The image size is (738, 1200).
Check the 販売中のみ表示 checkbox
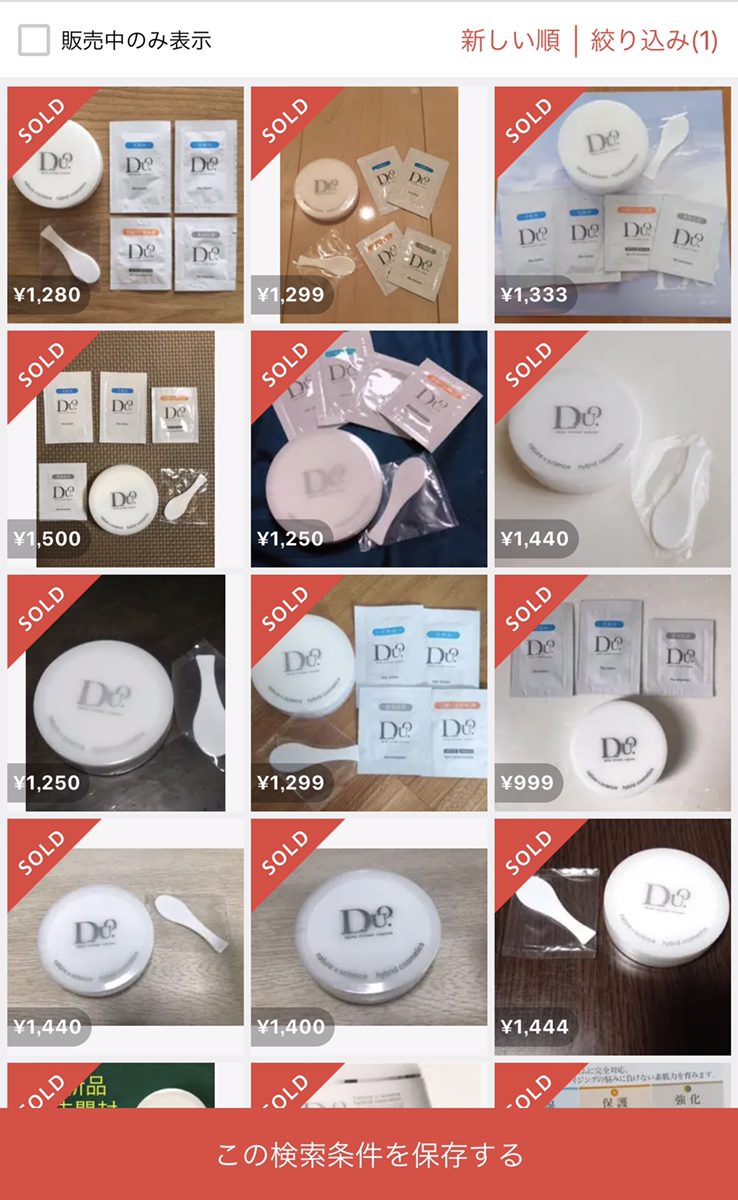pyautogui.click(x=34, y=41)
